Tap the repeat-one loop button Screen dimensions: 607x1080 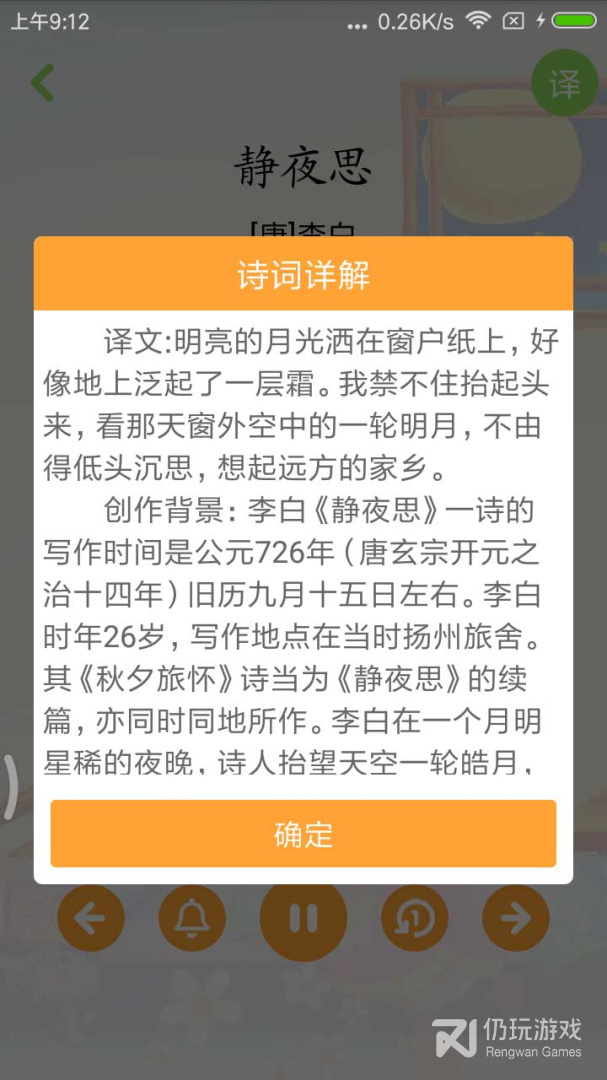[x=414, y=918]
